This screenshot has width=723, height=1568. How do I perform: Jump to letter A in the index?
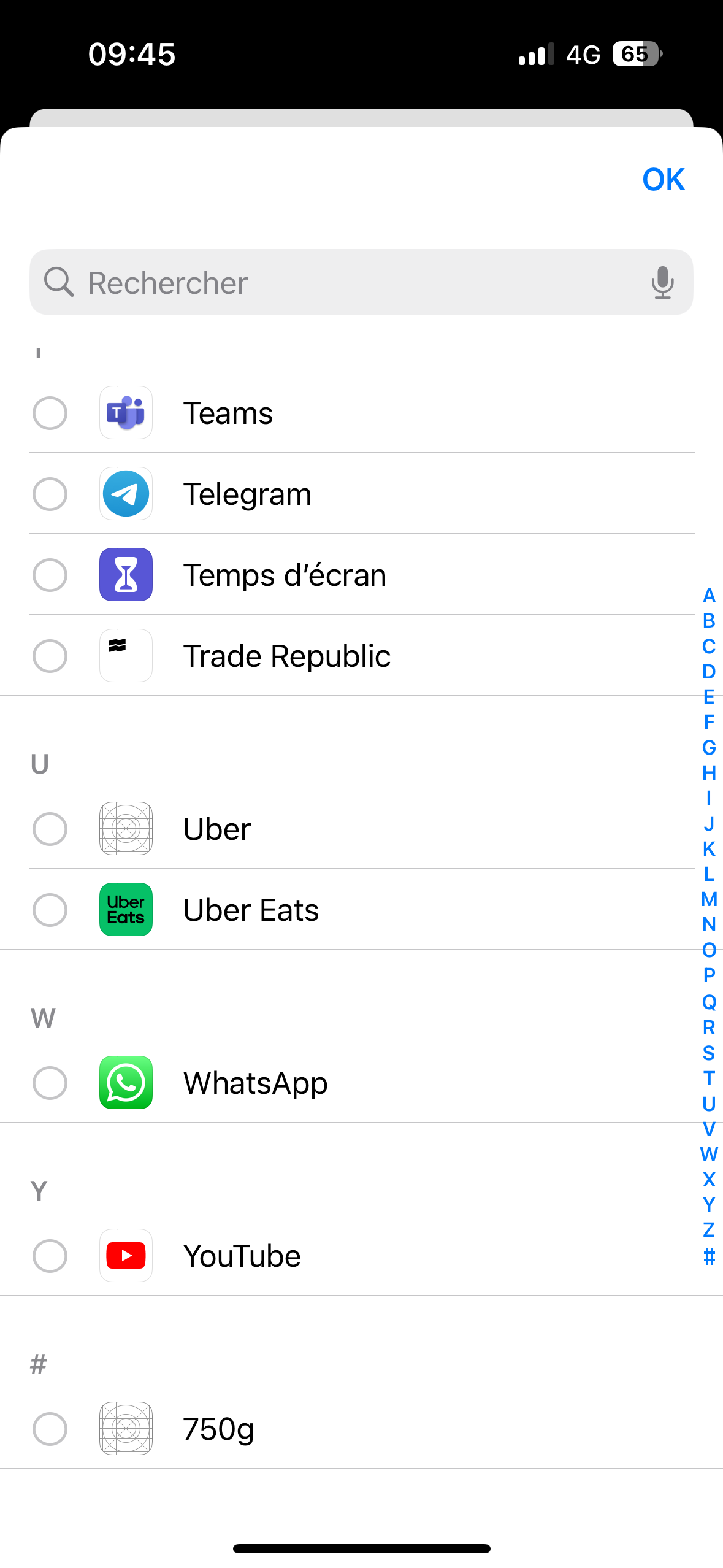[x=709, y=596]
